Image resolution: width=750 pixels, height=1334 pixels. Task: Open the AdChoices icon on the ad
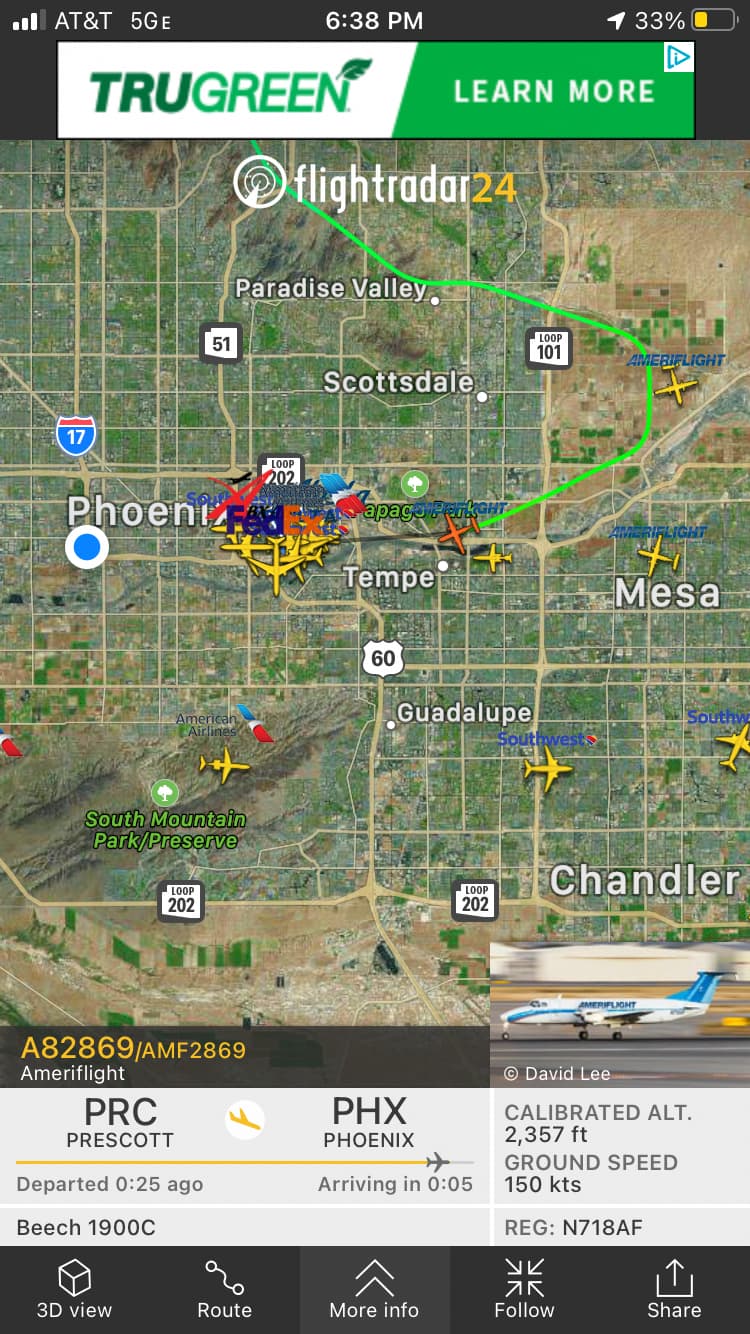pyautogui.click(x=679, y=57)
